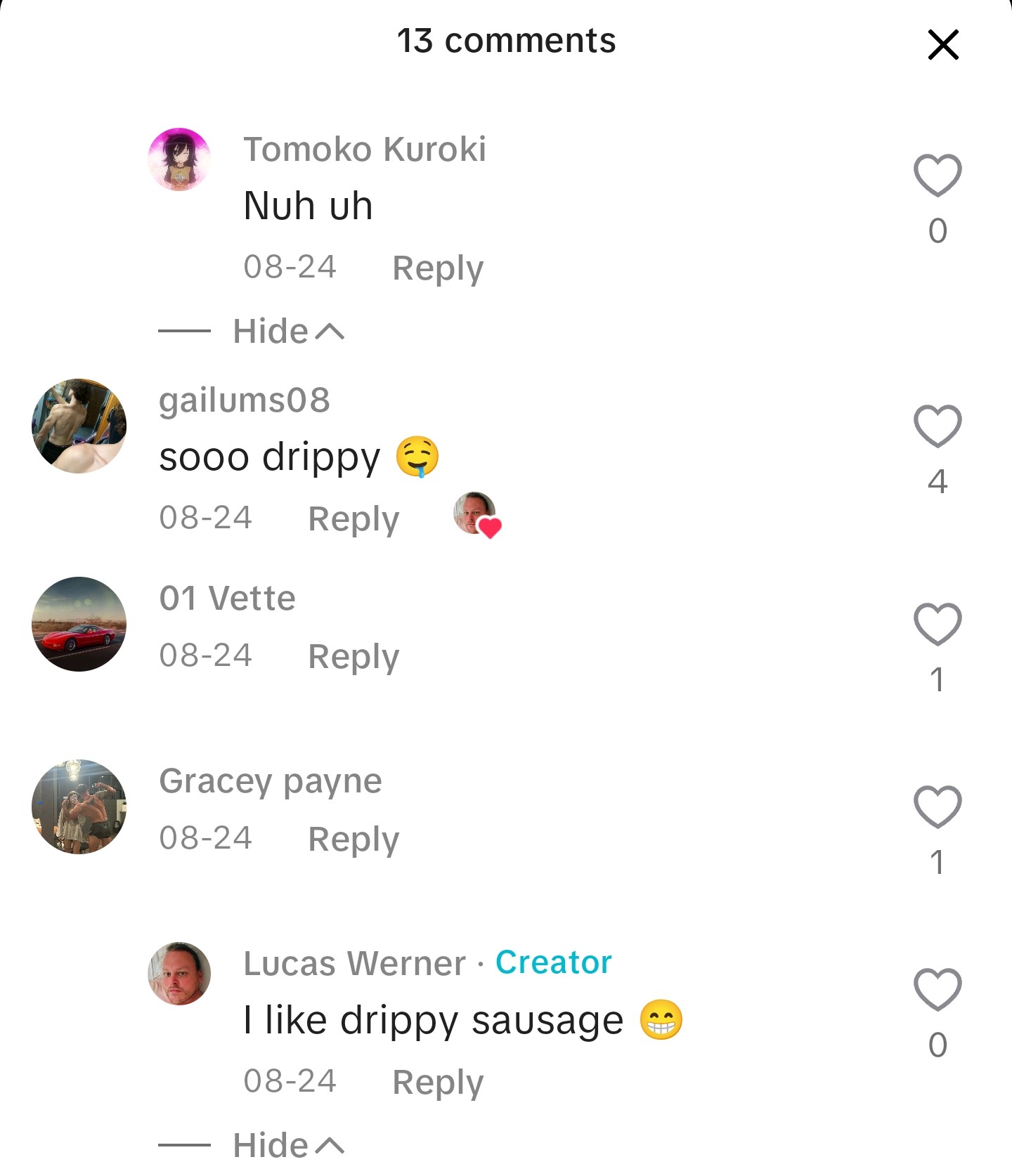Reply to Gracey payne's comment

click(353, 839)
